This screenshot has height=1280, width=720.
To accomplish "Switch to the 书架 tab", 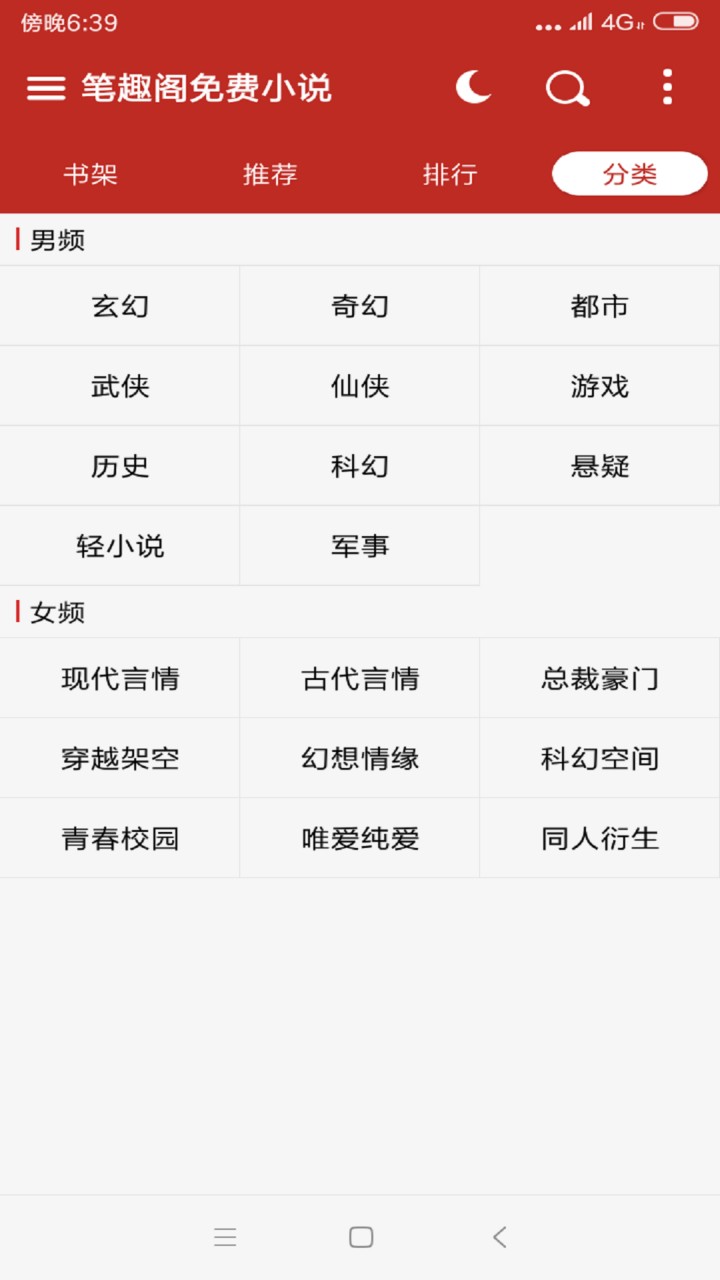I will [x=90, y=174].
